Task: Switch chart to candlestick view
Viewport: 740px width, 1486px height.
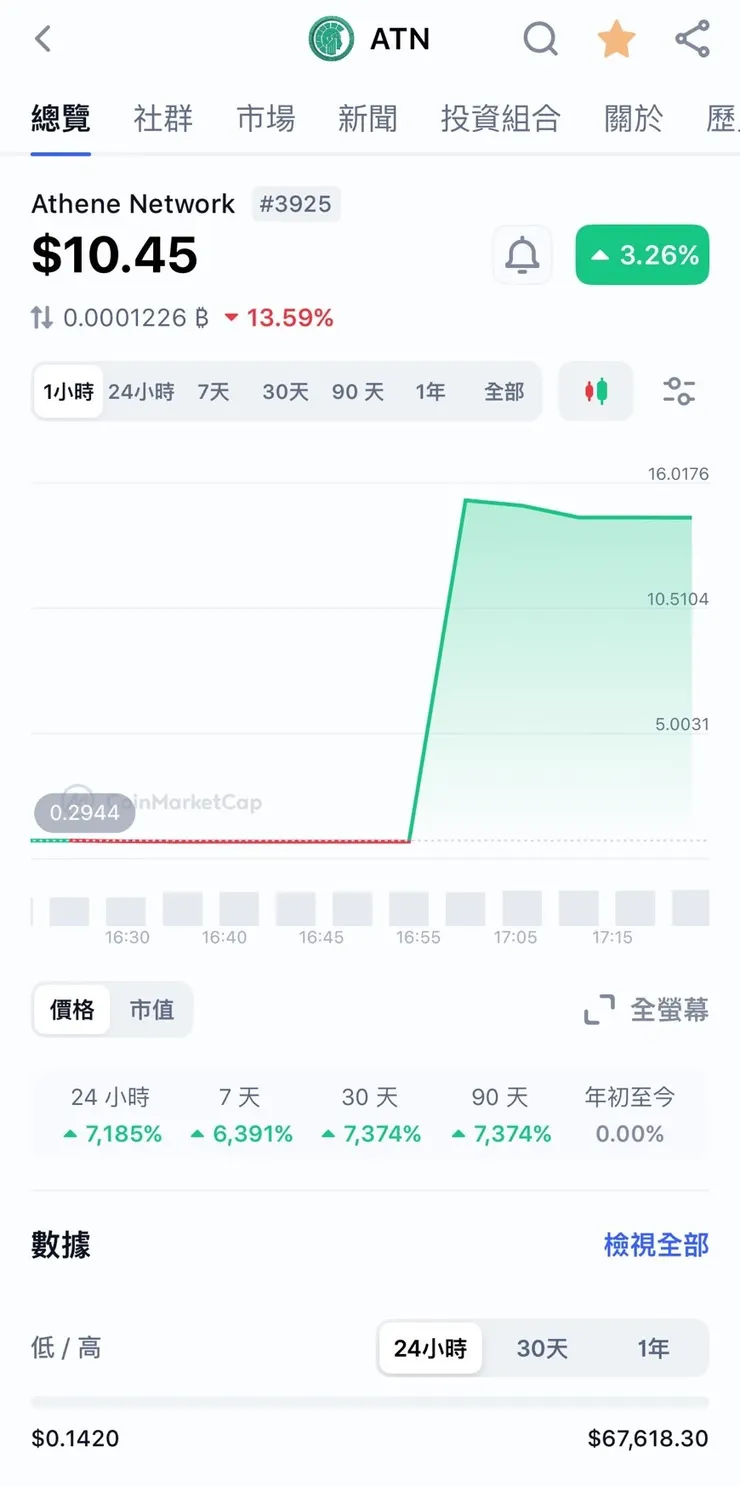Action: pos(595,391)
